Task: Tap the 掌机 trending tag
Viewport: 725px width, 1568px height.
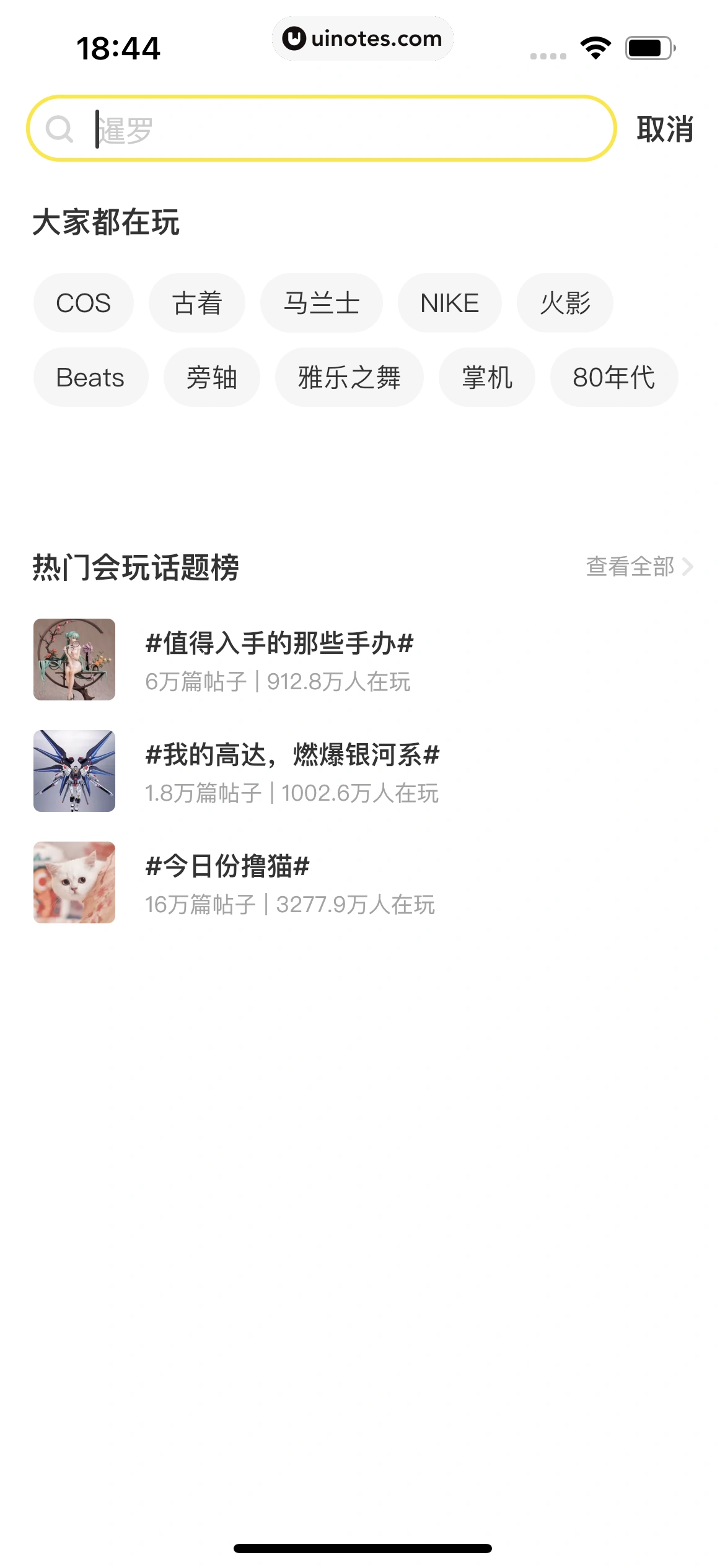Action: 486,378
